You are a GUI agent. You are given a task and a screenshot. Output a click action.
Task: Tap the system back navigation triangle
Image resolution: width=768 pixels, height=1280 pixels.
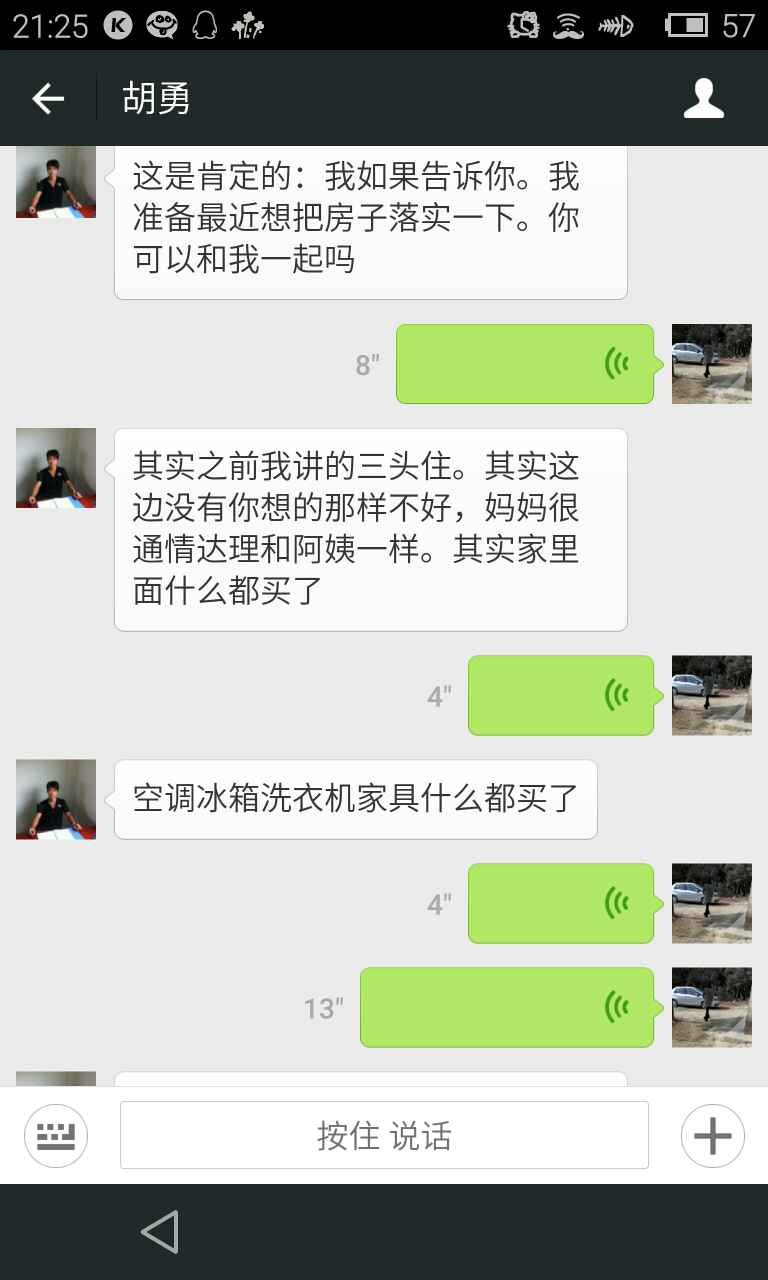160,1232
